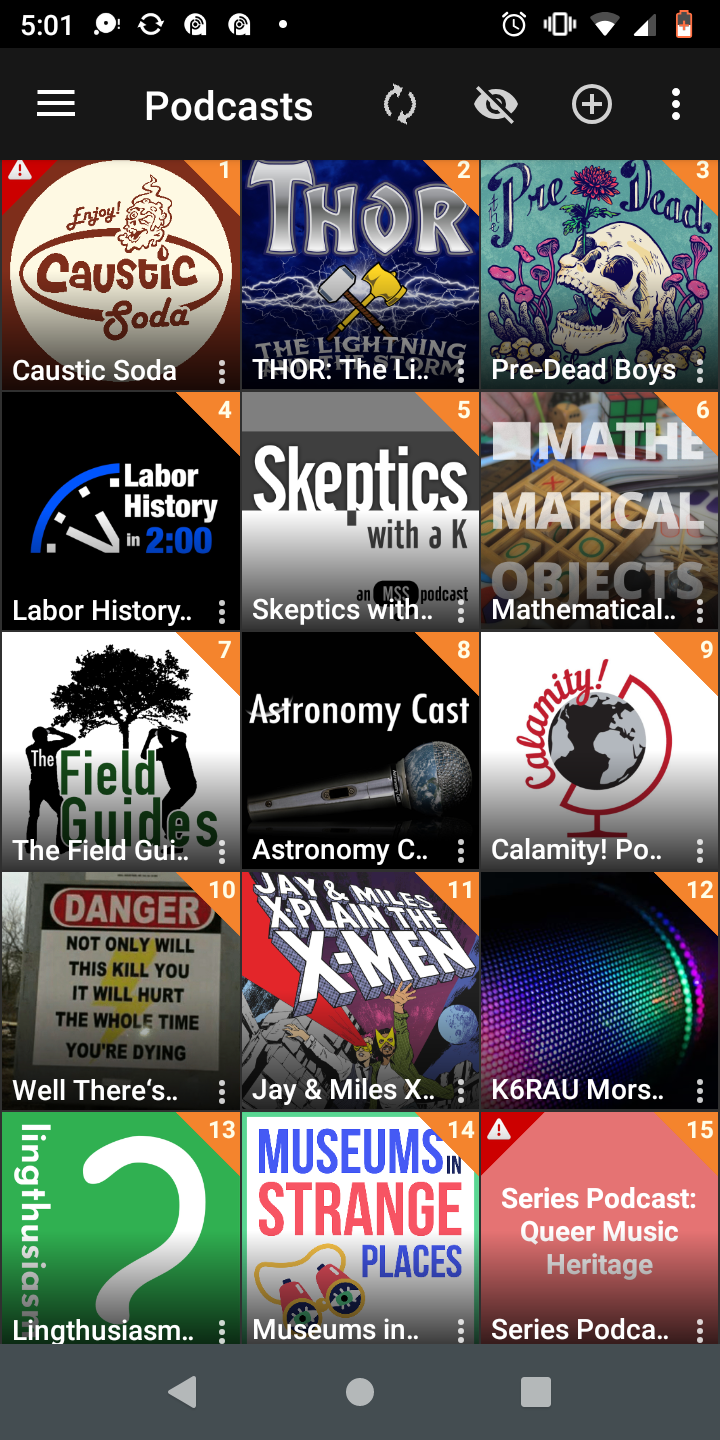Add a new podcast subscription
Viewport: 720px width, 1440px height.
click(592, 104)
